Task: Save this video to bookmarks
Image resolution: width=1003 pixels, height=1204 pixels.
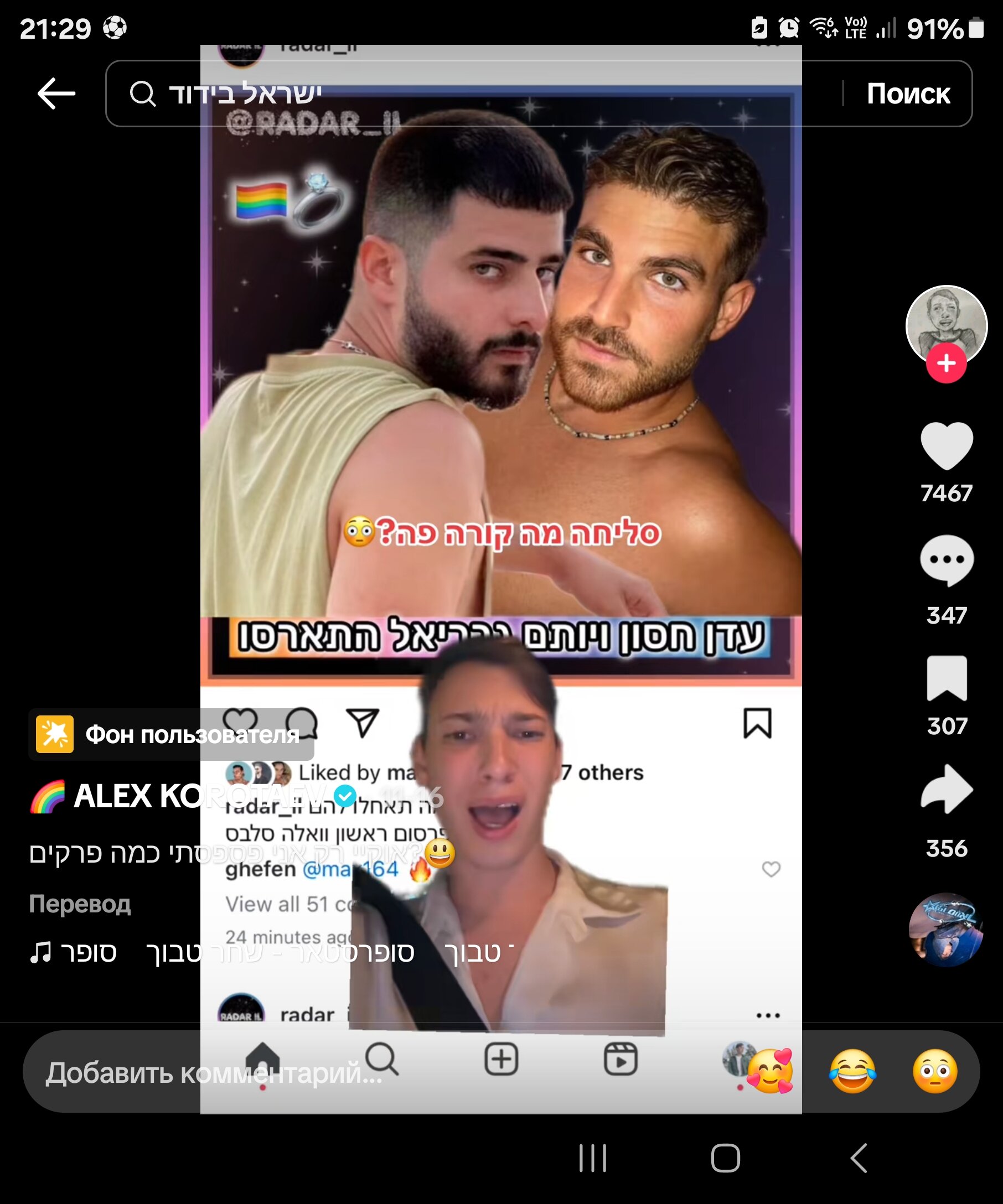Action: (x=946, y=678)
